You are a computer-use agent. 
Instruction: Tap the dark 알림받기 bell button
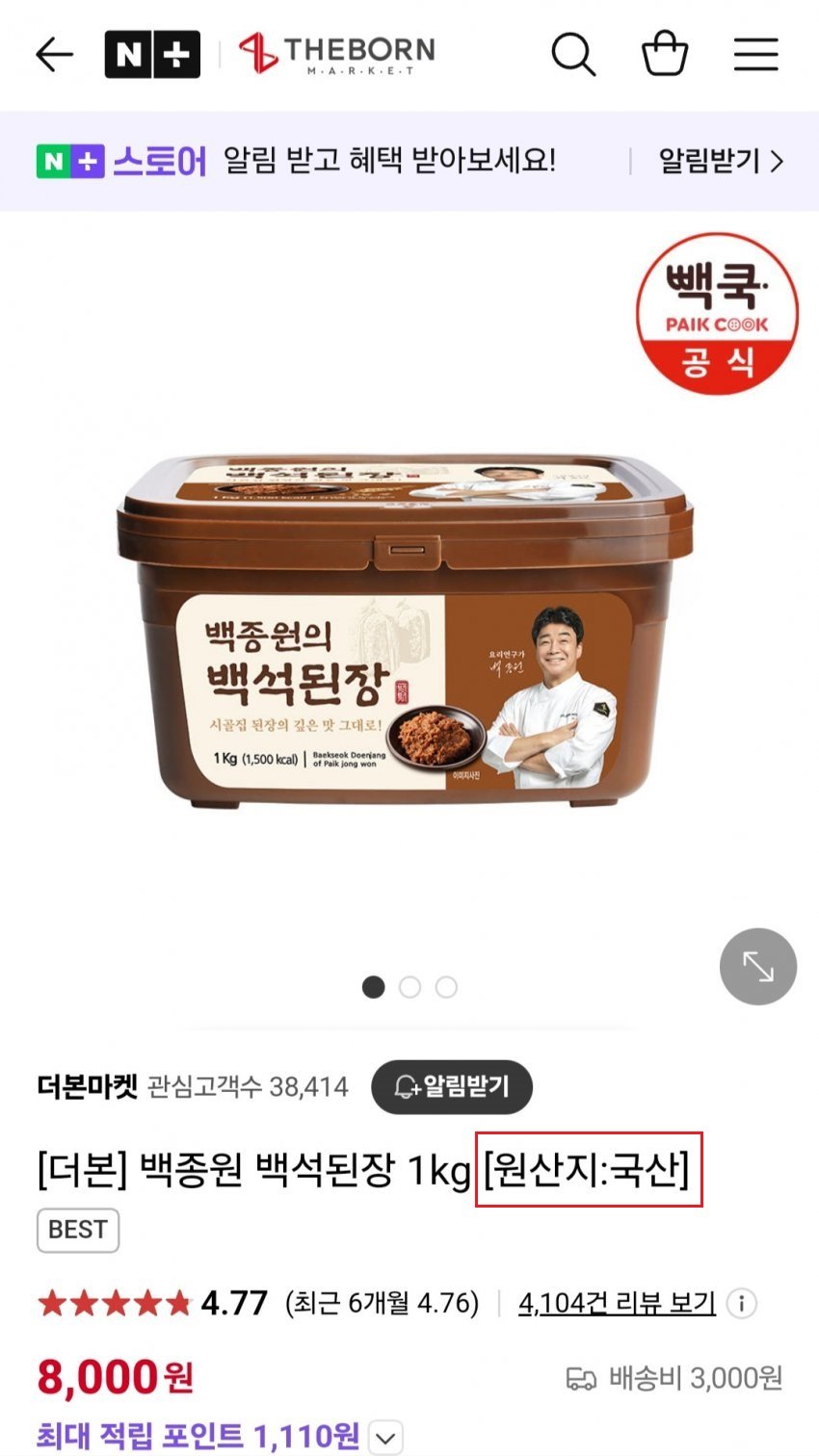click(x=452, y=1087)
